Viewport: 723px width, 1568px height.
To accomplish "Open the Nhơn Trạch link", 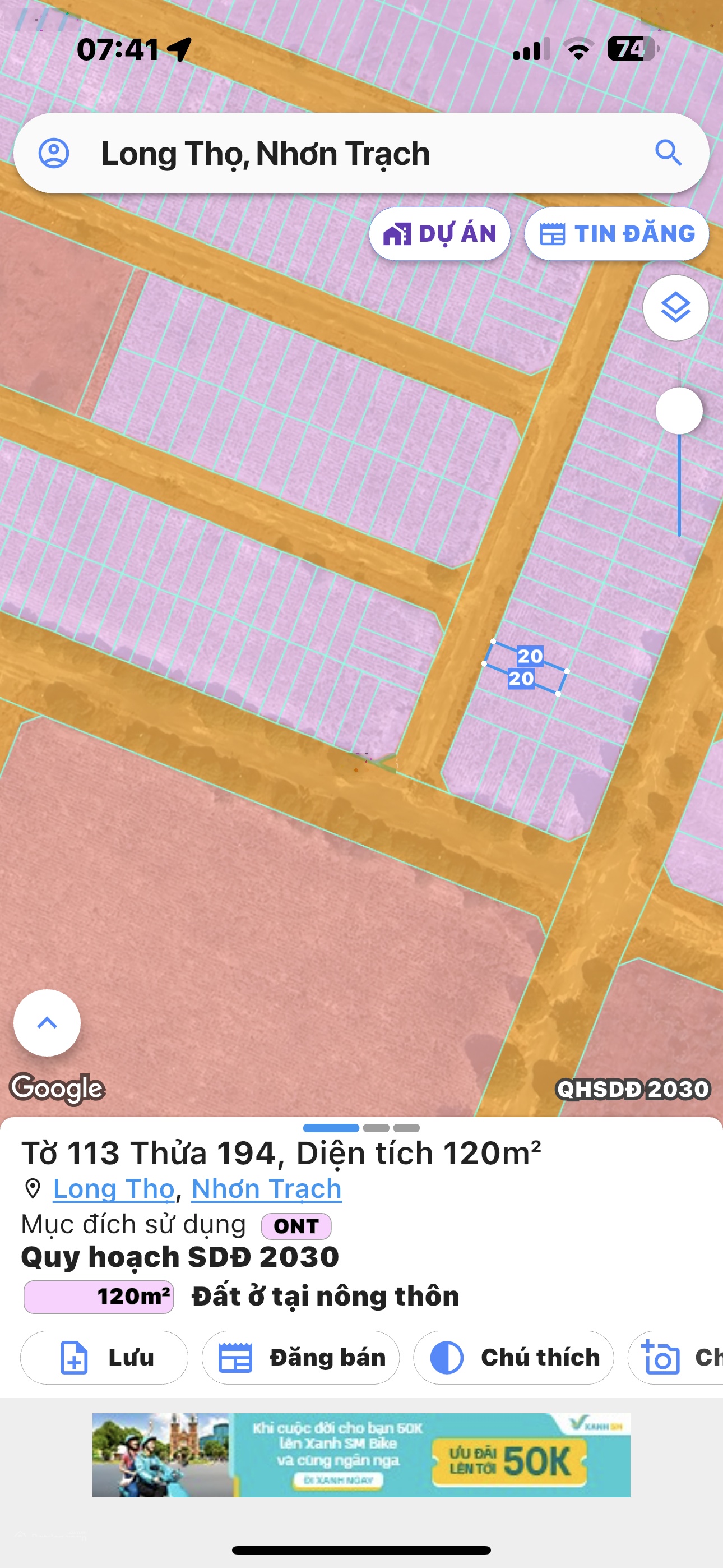I will (267, 1189).
